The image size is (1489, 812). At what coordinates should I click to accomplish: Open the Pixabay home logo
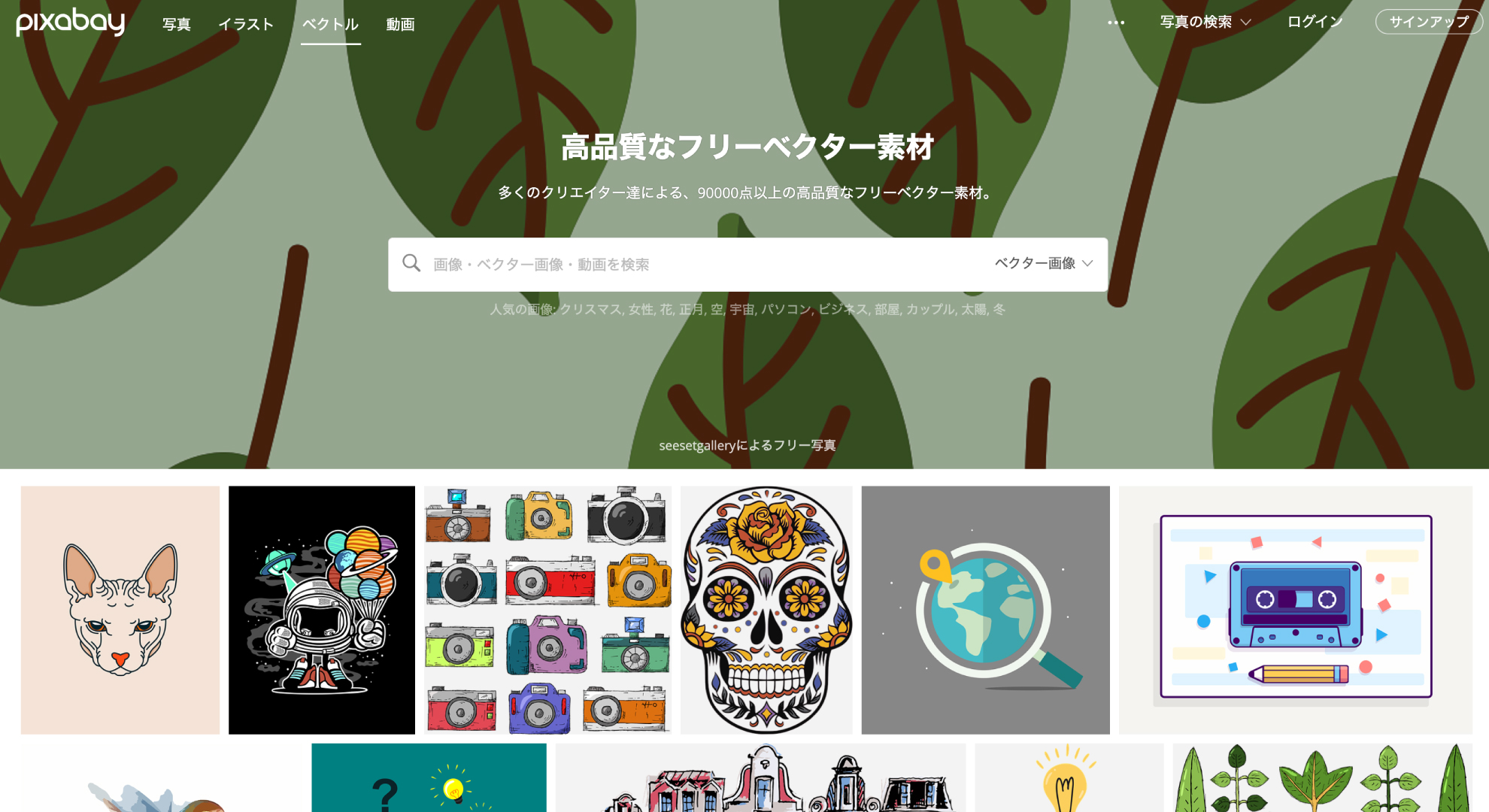[70, 22]
